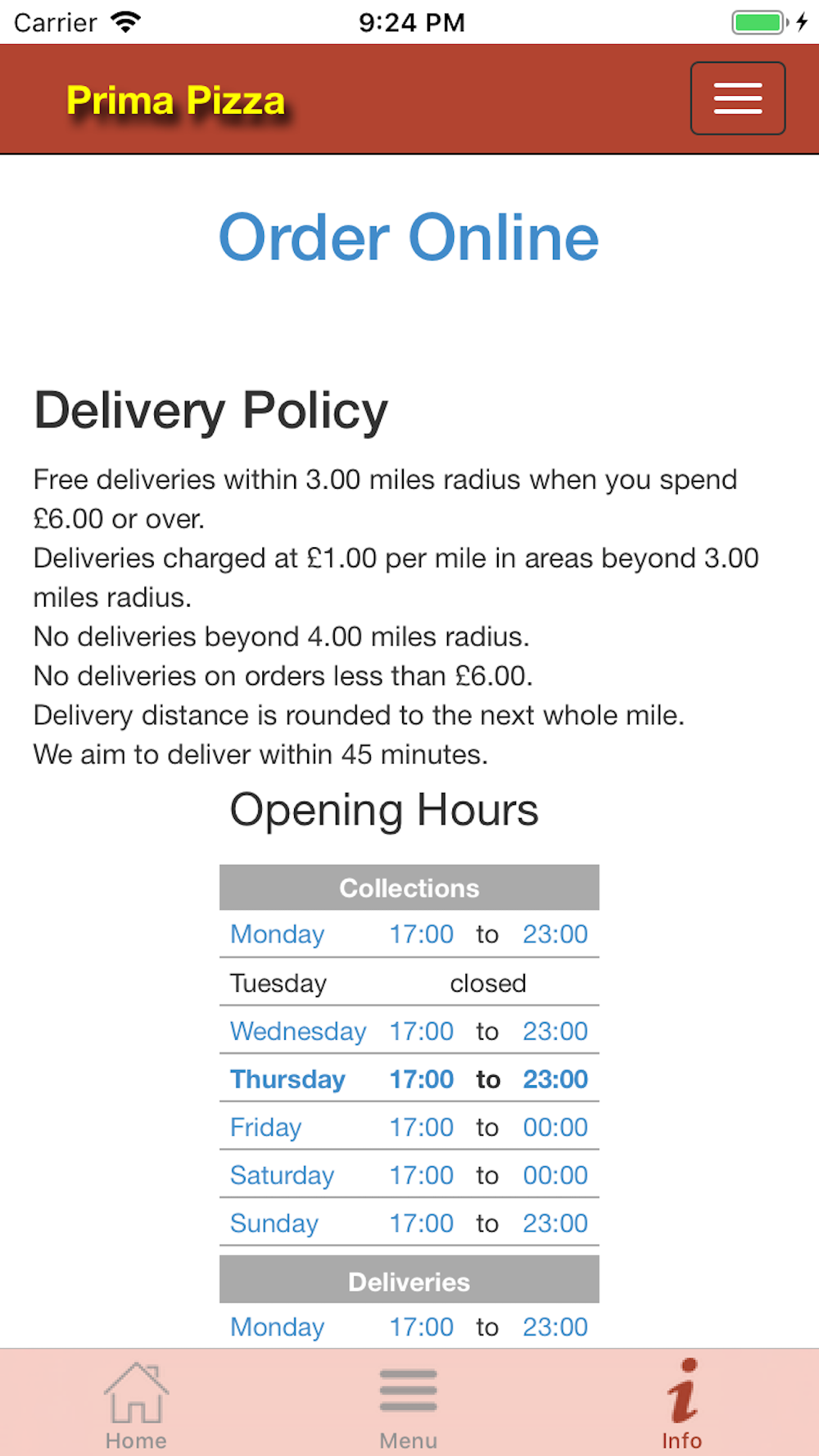Open the hamburger menu button
The image size is (819, 1456).
coord(738,98)
